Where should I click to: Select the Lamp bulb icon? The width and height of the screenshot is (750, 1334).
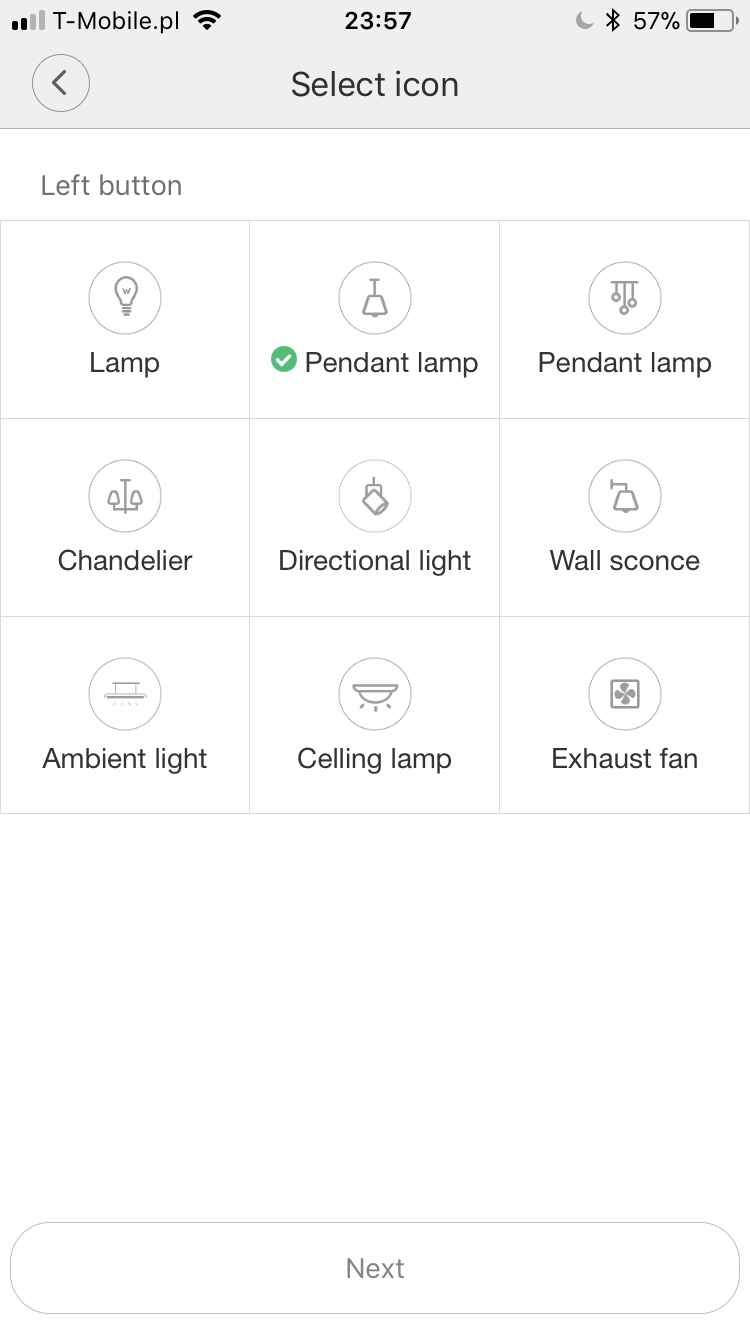125,298
